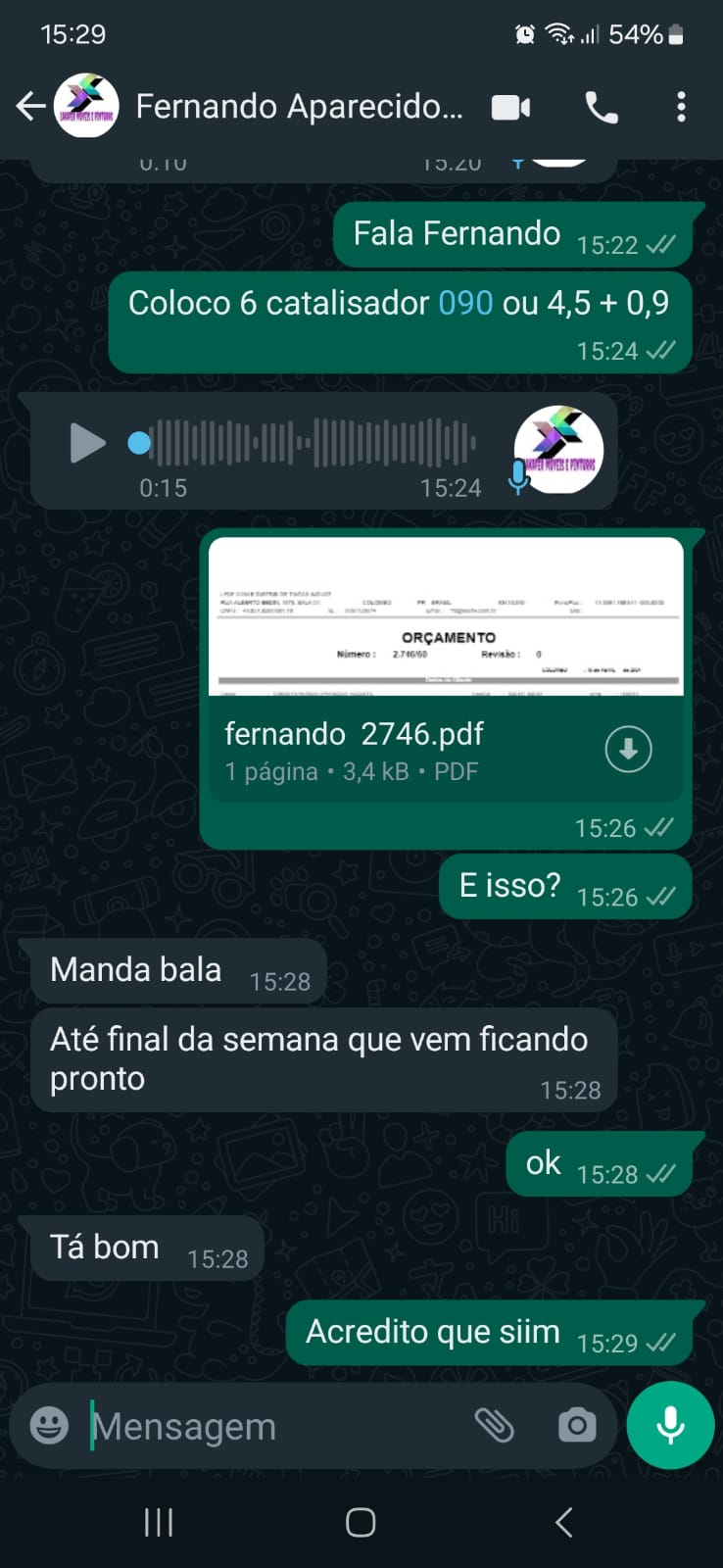Attach a file with the paperclip
Viewport: 723px width, 1568px height.
(x=495, y=1425)
